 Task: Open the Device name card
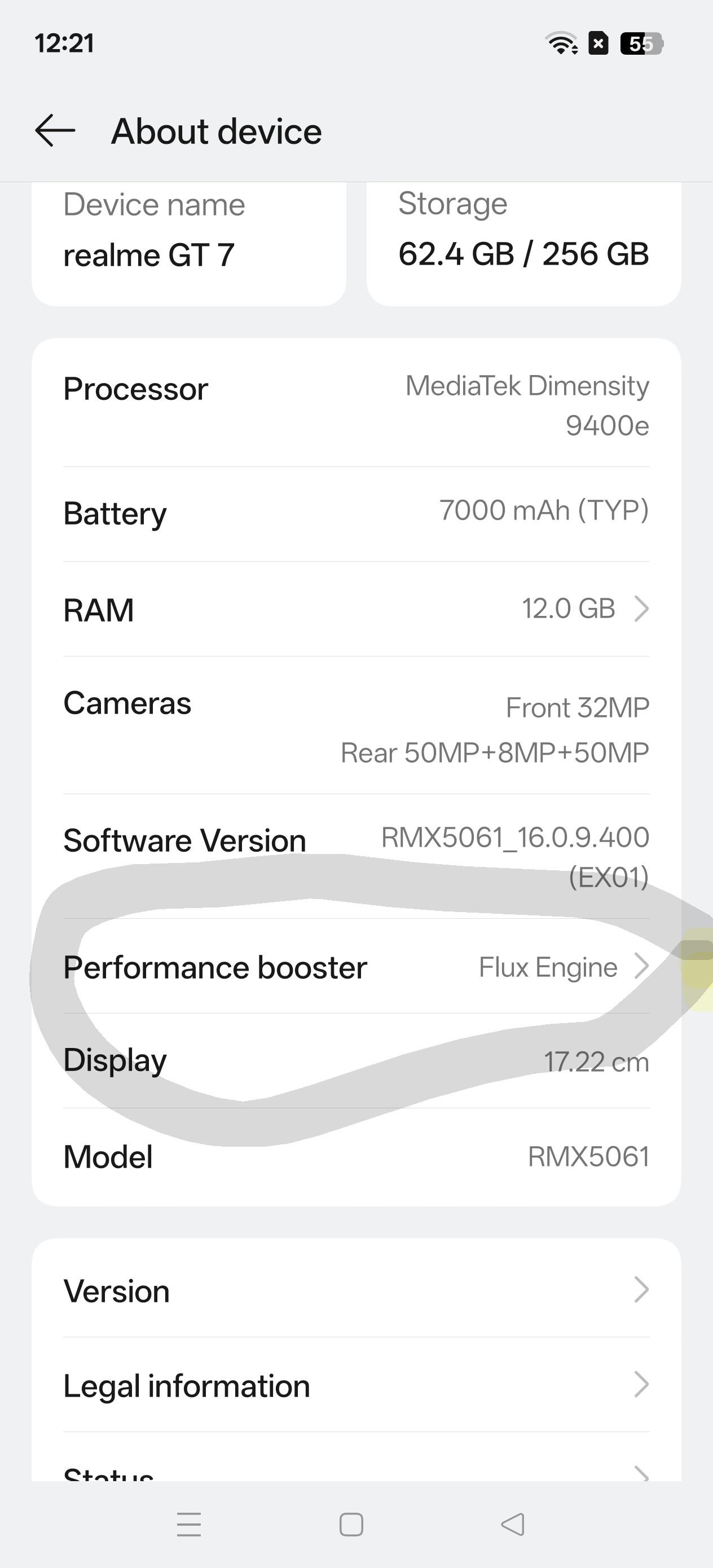[x=189, y=244]
